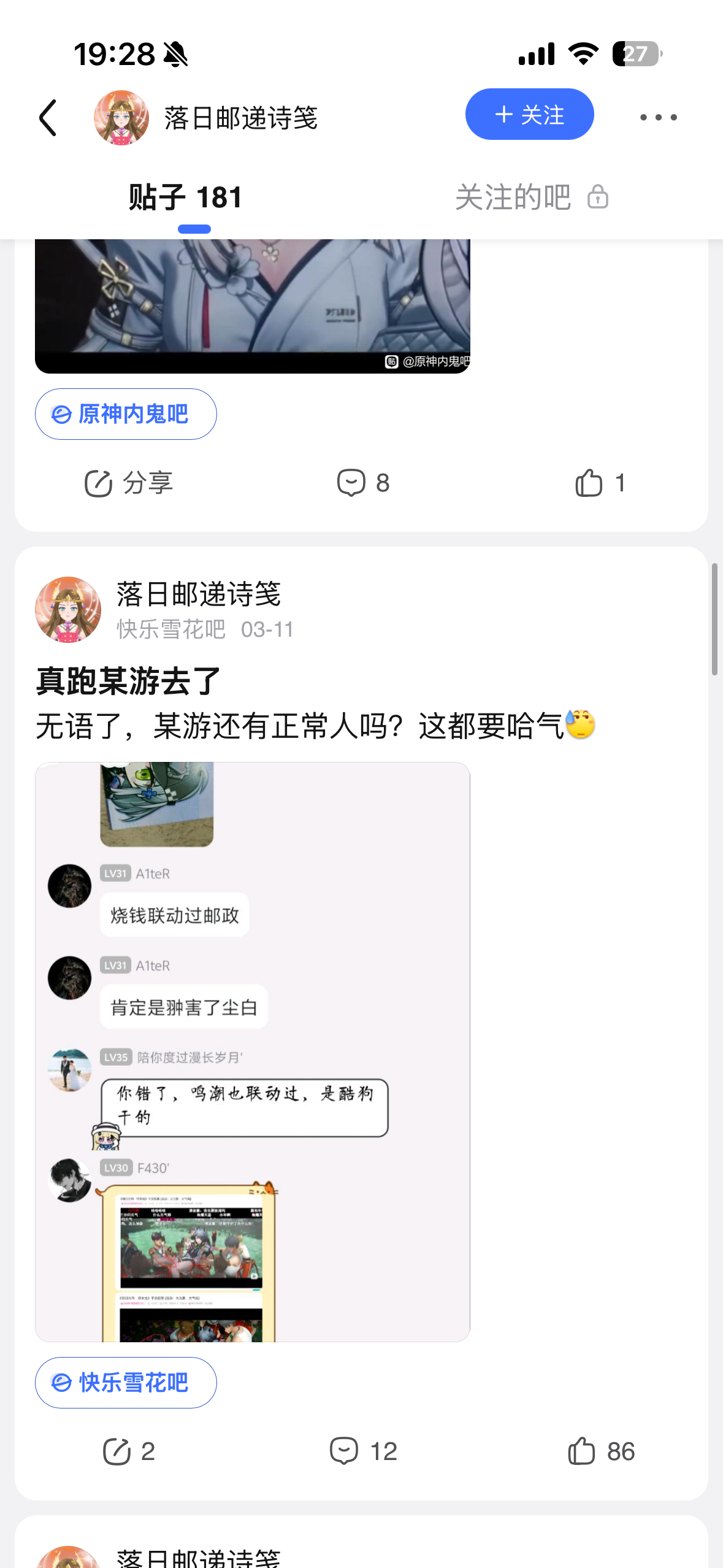
Task: Like the 原神内鬼吧 post with 1 like
Action: click(600, 483)
